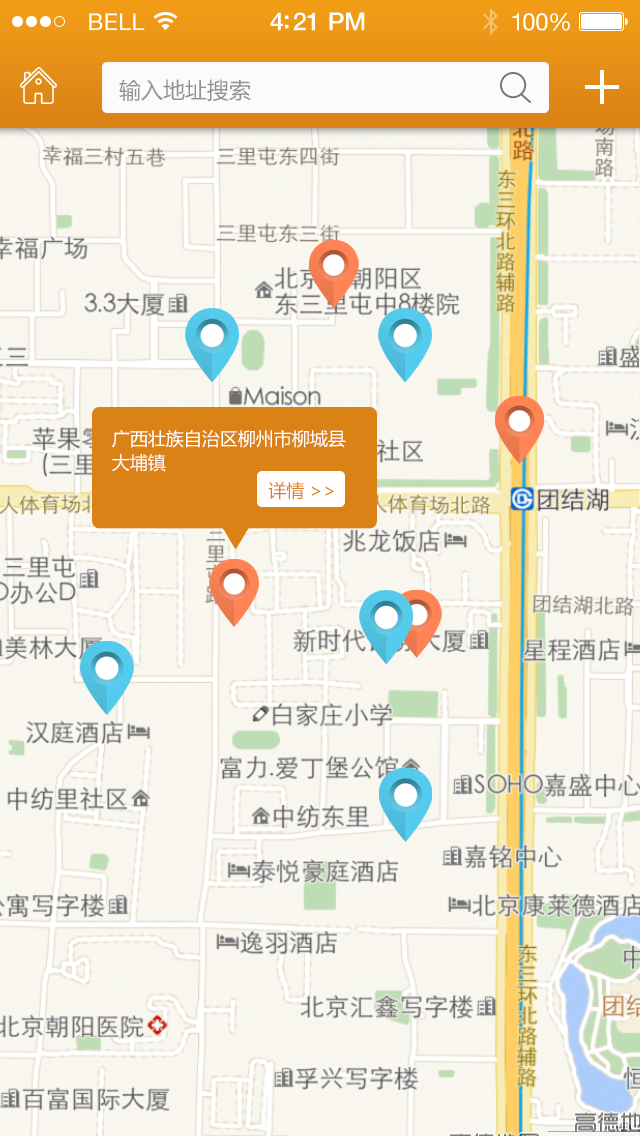Select the orange pin above 团结湖 station
Image resolution: width=640 pixels, height=1136 pixels.
click(x=519, y=423)
